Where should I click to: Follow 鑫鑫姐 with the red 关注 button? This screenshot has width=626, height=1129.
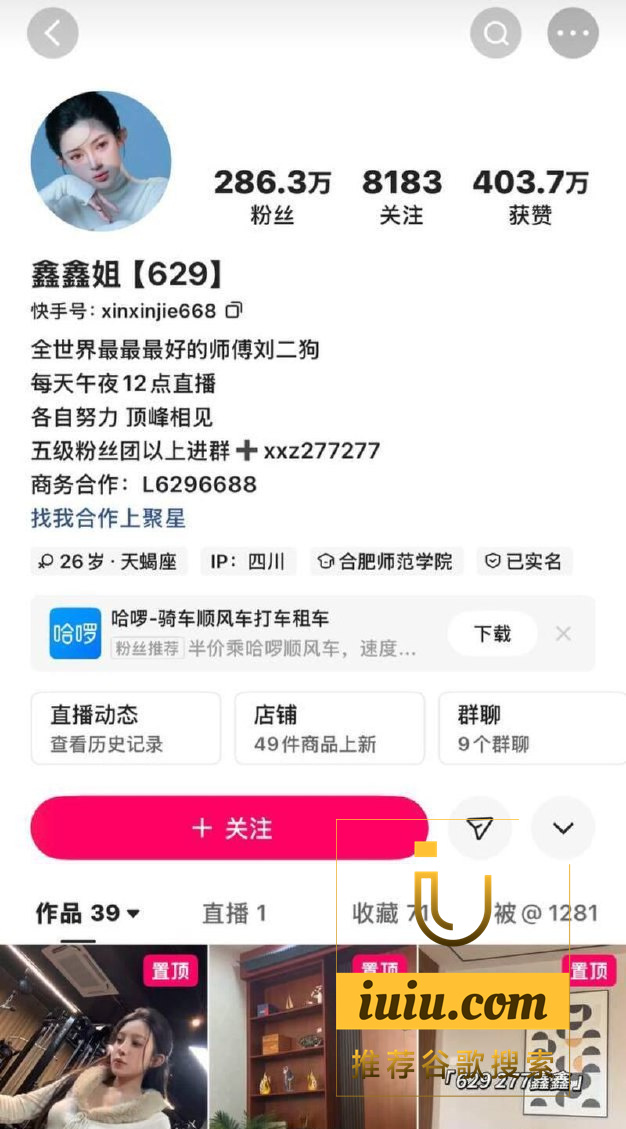tap(230, 828)
